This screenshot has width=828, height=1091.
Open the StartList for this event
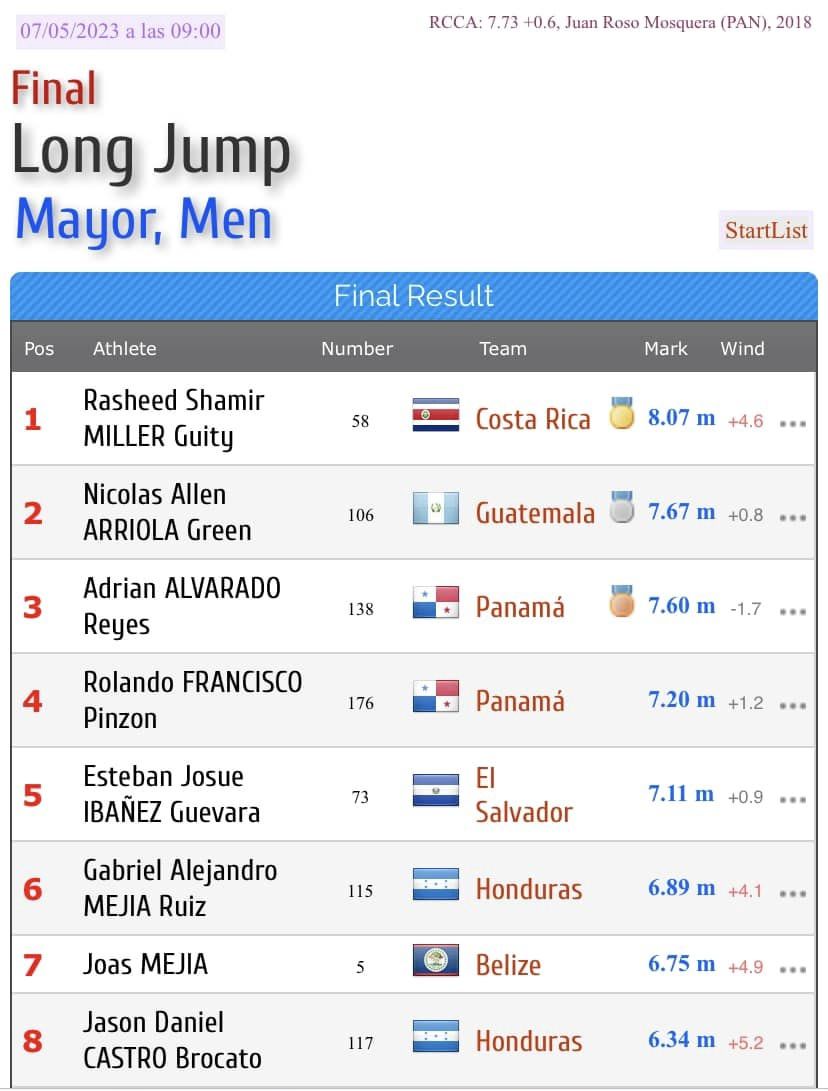click(x=765, y=230)
